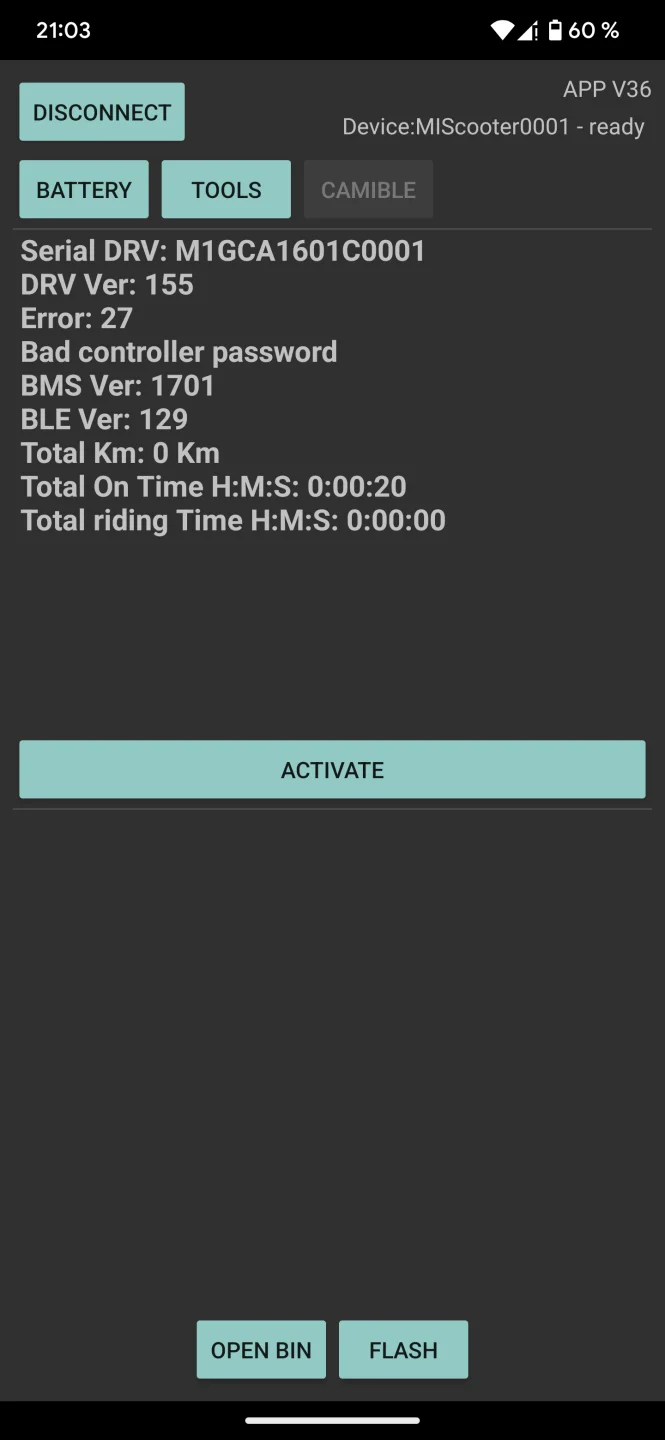This screenshot has height=1440, width=665.
Task: Disconnect from the scooter device
Action: click(102, 112)
